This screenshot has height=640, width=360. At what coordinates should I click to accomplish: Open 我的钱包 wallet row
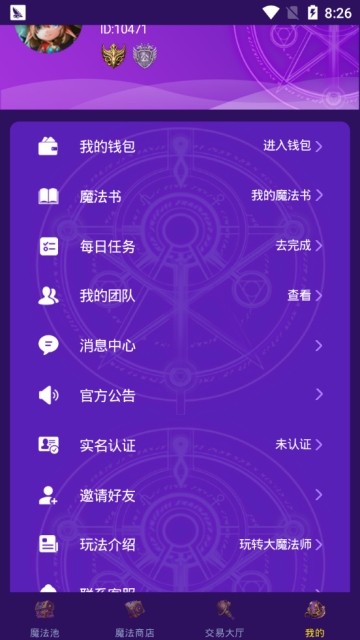(180, 146)
